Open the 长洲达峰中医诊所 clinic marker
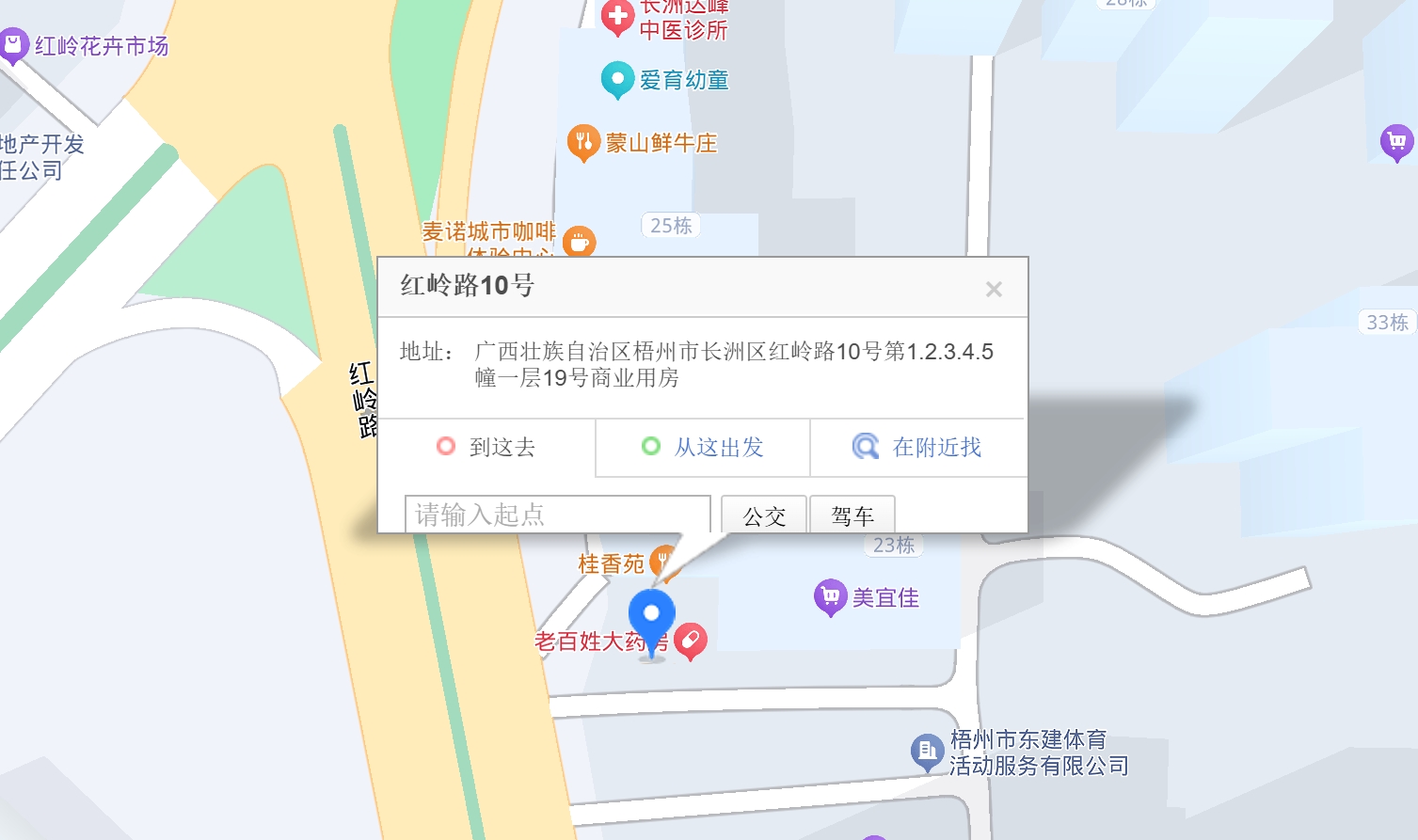Image resolution: width=1418 pixels, height=840 pixels. 617,16
